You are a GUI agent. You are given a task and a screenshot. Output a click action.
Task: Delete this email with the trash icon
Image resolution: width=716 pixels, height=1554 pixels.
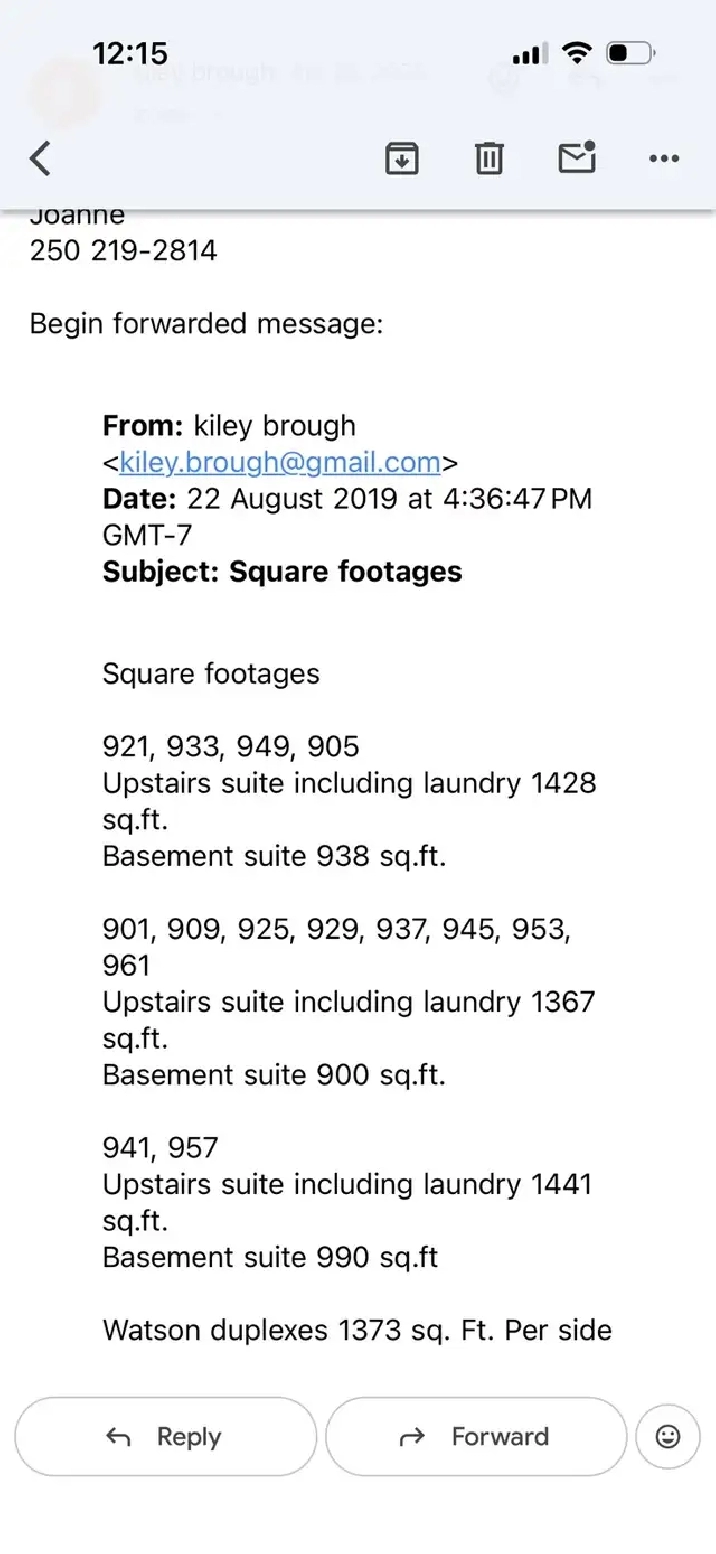tap(489, 158)
